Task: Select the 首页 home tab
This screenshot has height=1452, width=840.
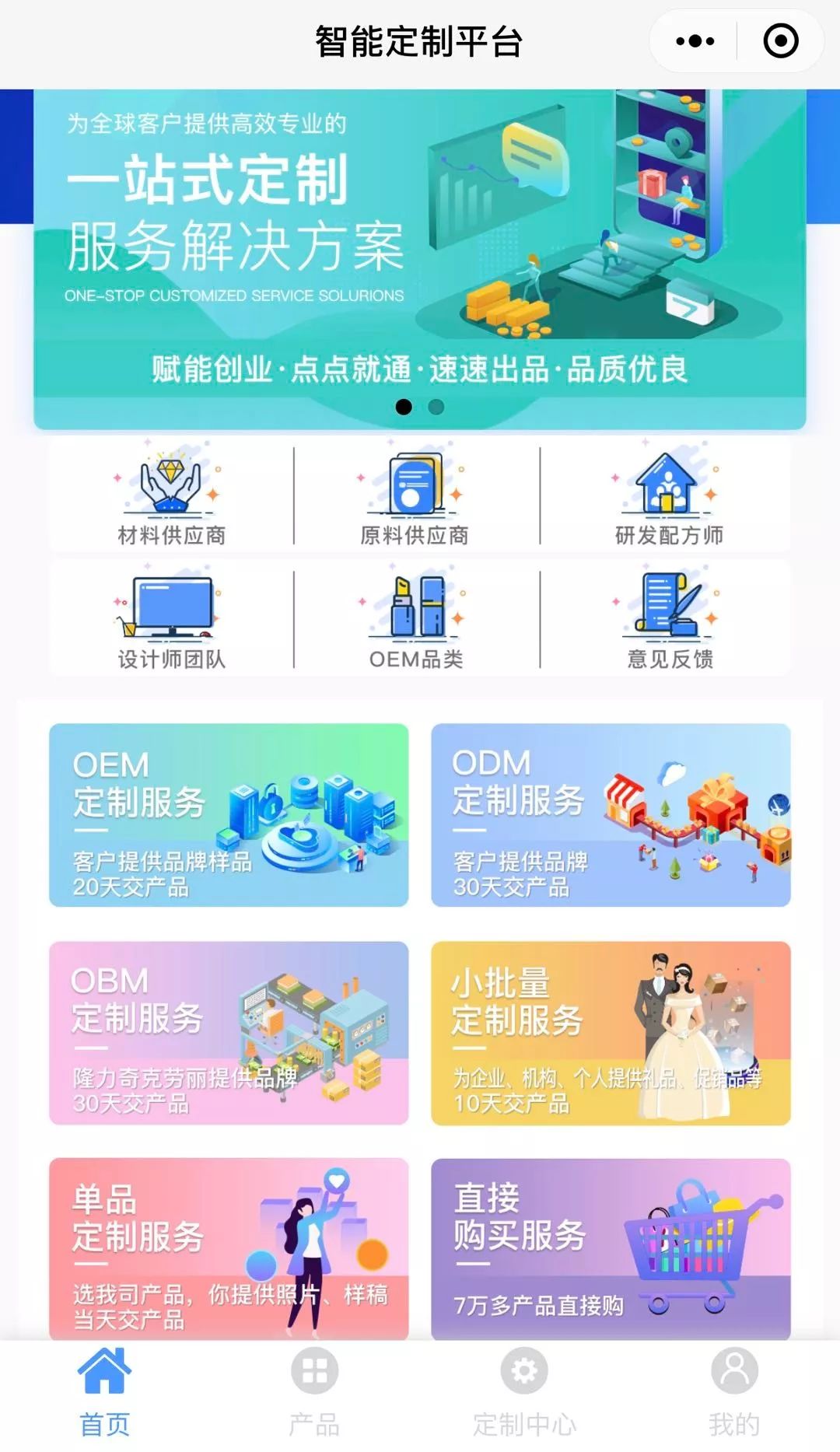Action: pyautogui.click(x=104, y=1392)
